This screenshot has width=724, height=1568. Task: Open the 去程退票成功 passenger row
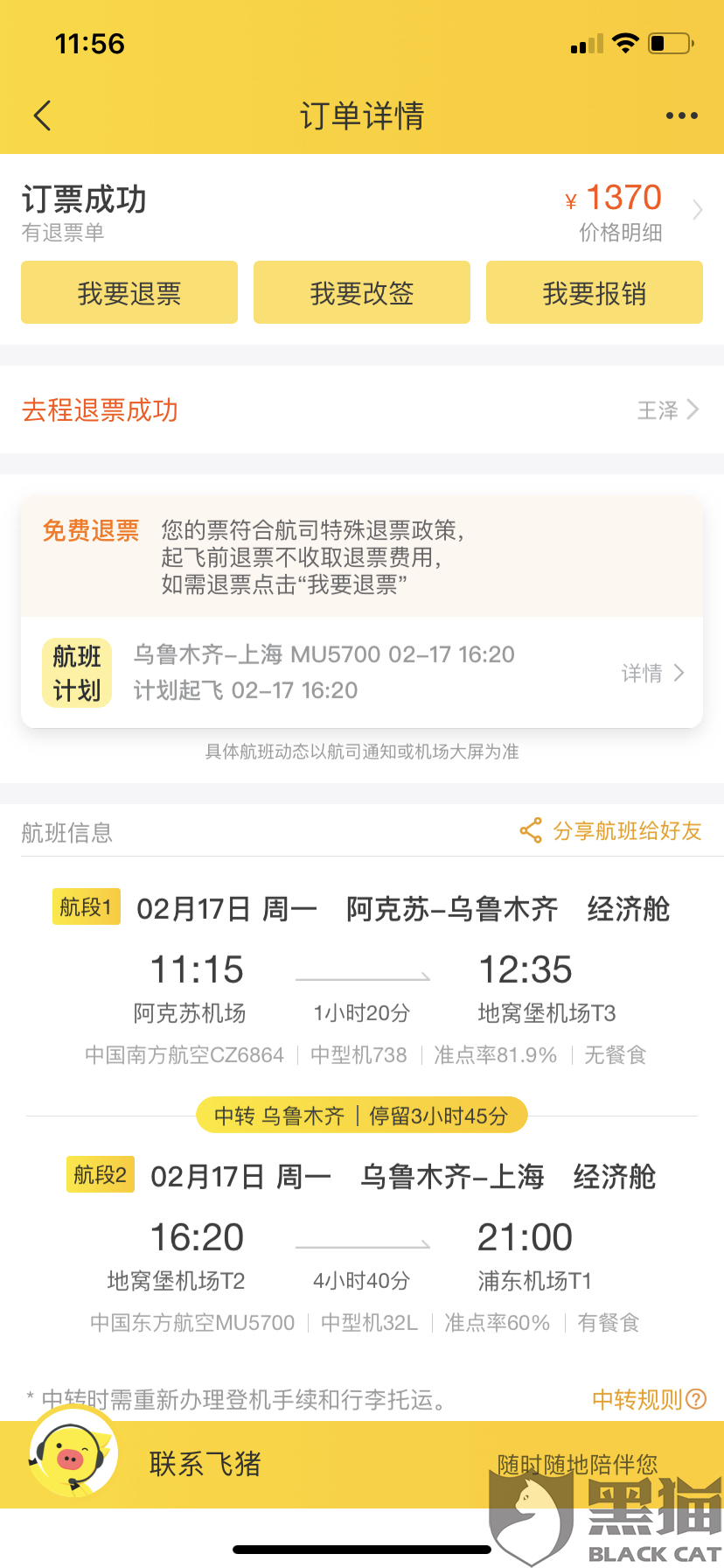click(x=362, y=409)
